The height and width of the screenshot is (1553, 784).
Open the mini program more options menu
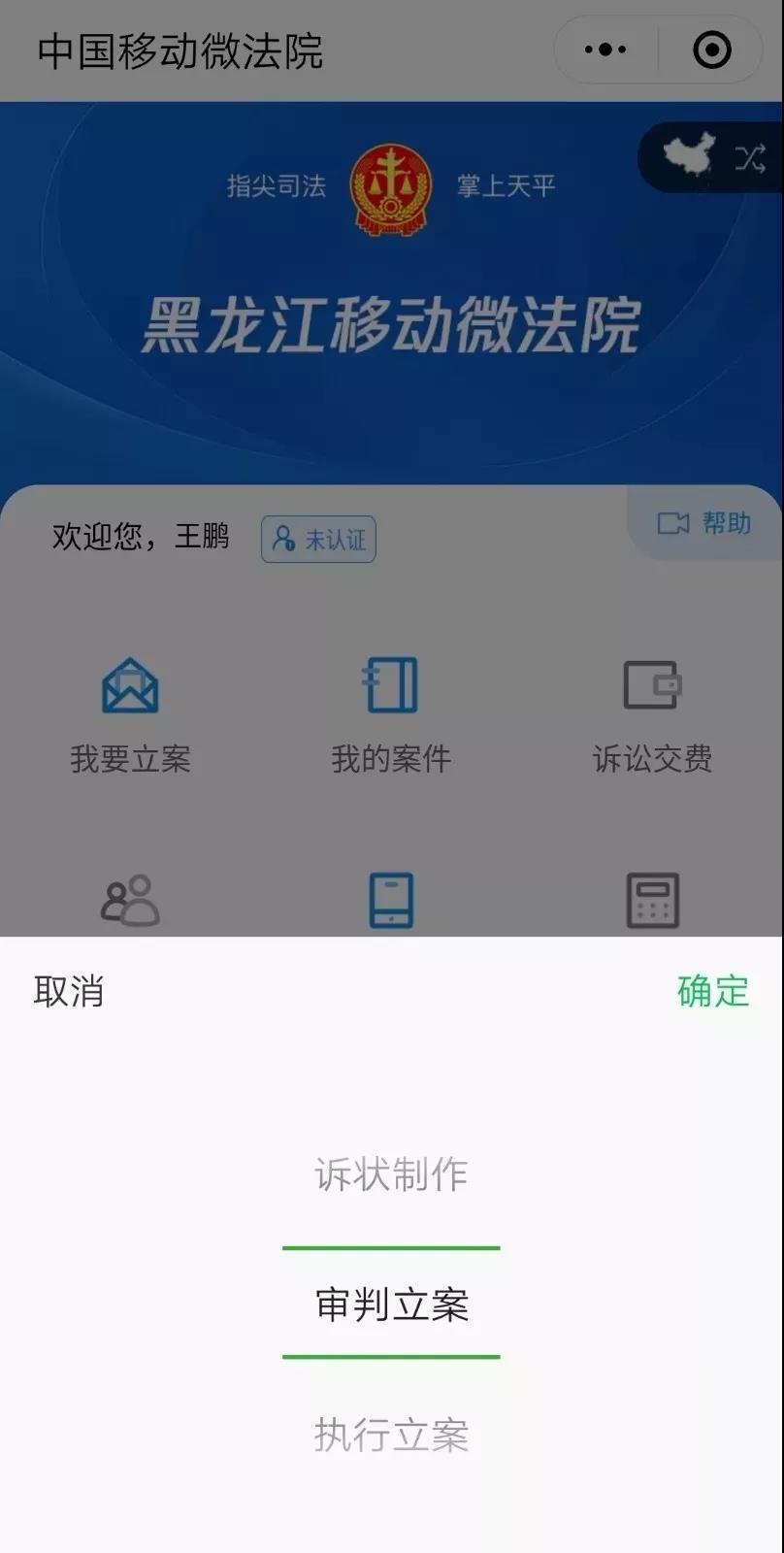pyautogui.click(x=605, y=50)
